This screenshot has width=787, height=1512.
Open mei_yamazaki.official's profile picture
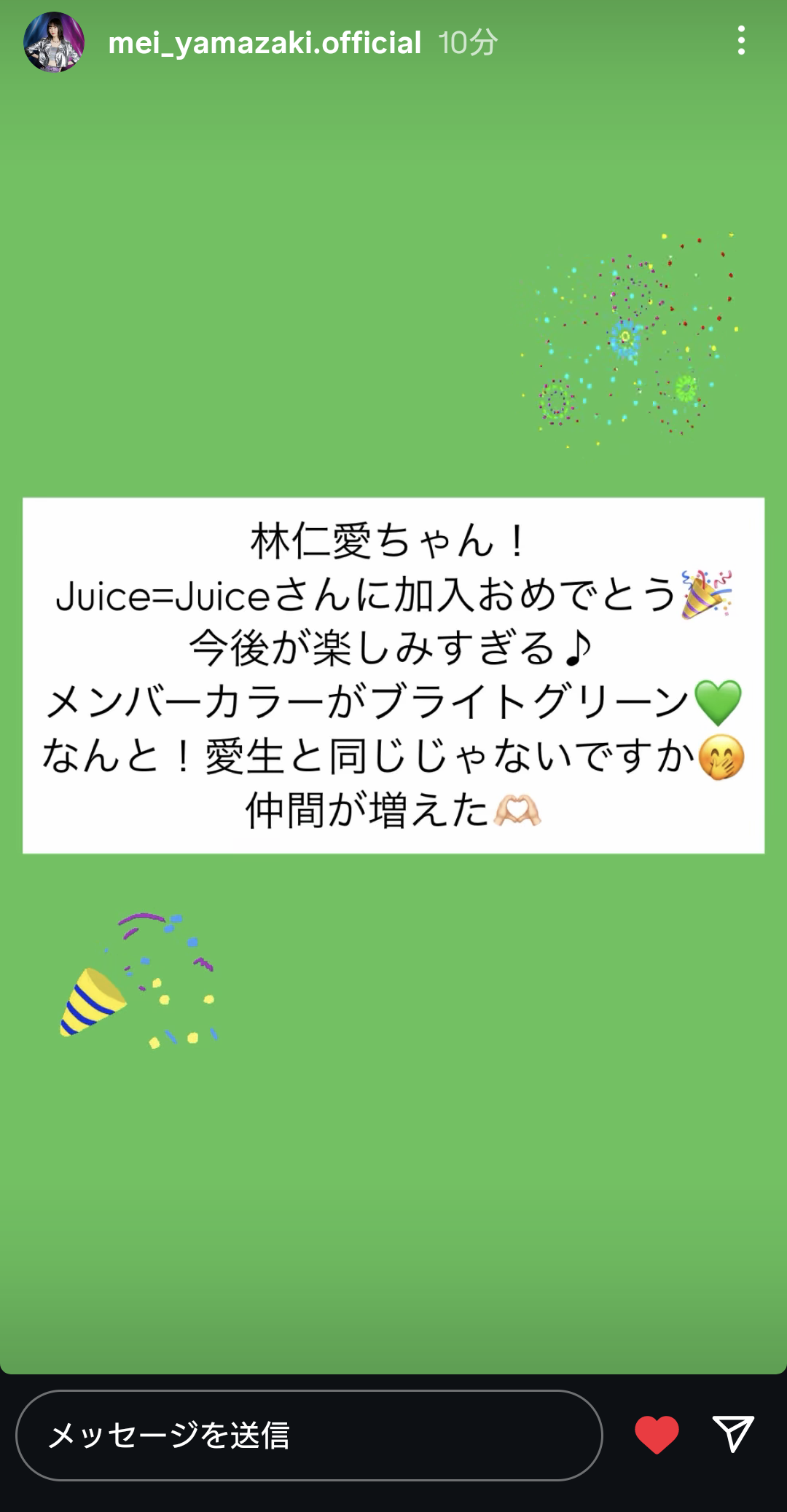(54, 42)
